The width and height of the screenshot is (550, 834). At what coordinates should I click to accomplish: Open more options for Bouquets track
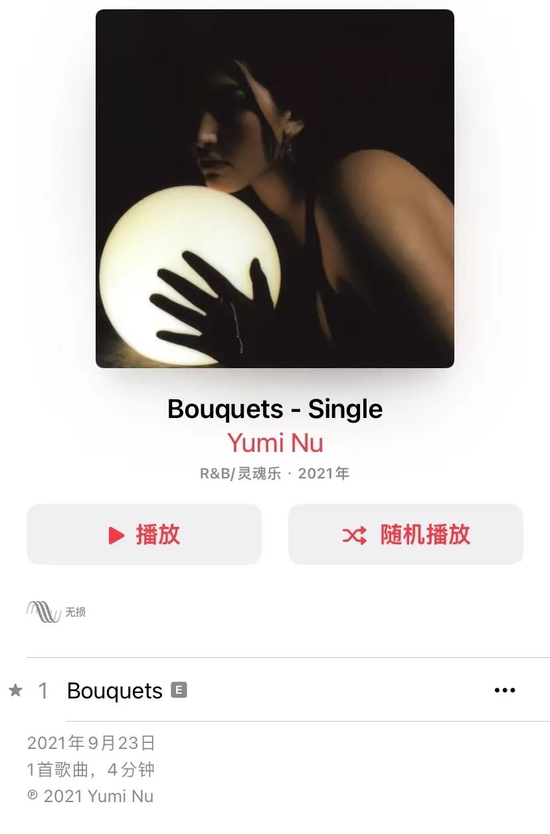point(504,690)
